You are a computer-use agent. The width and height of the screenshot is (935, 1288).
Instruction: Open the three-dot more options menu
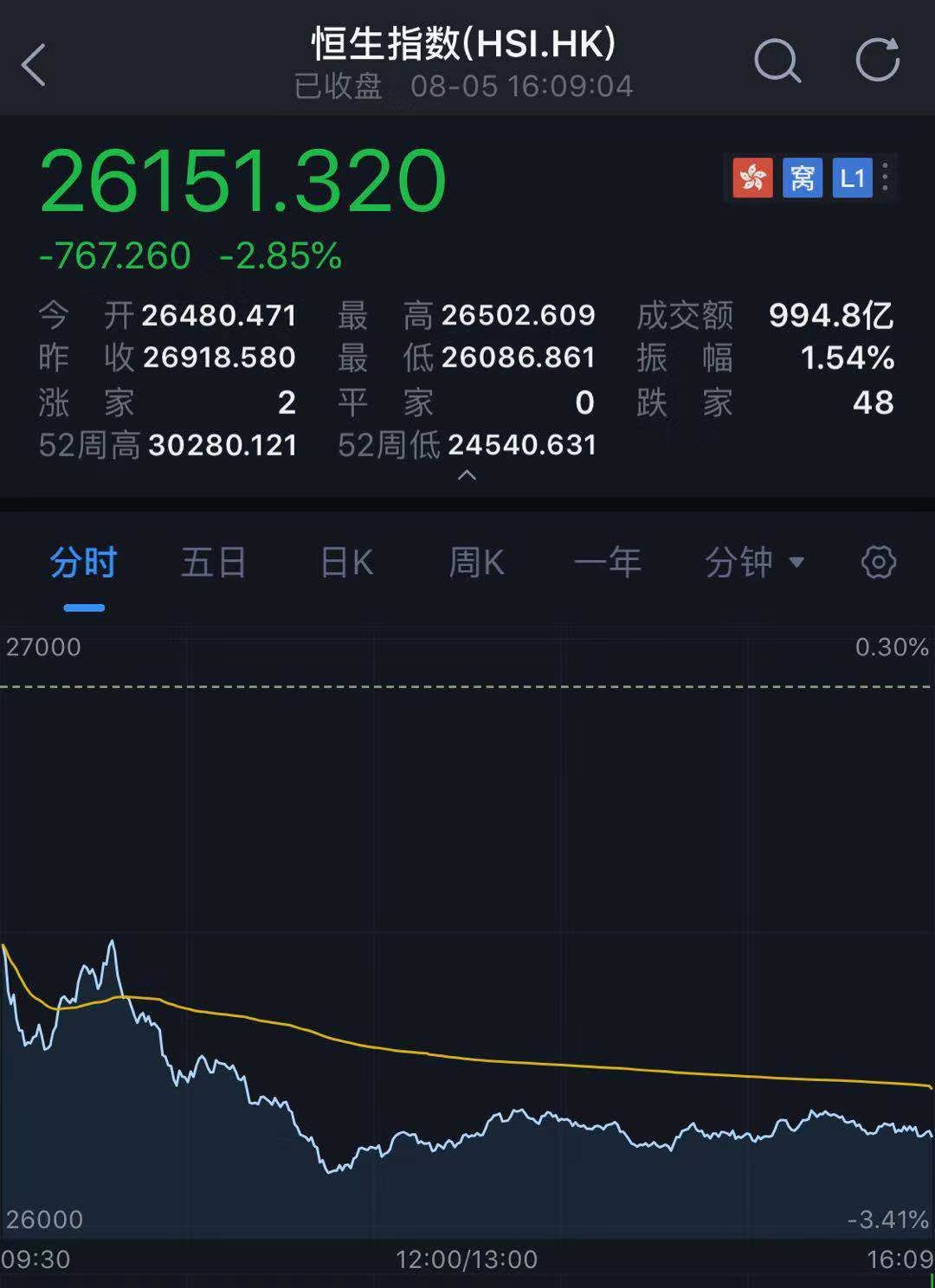pyautogui.click(x=885, y=177)
